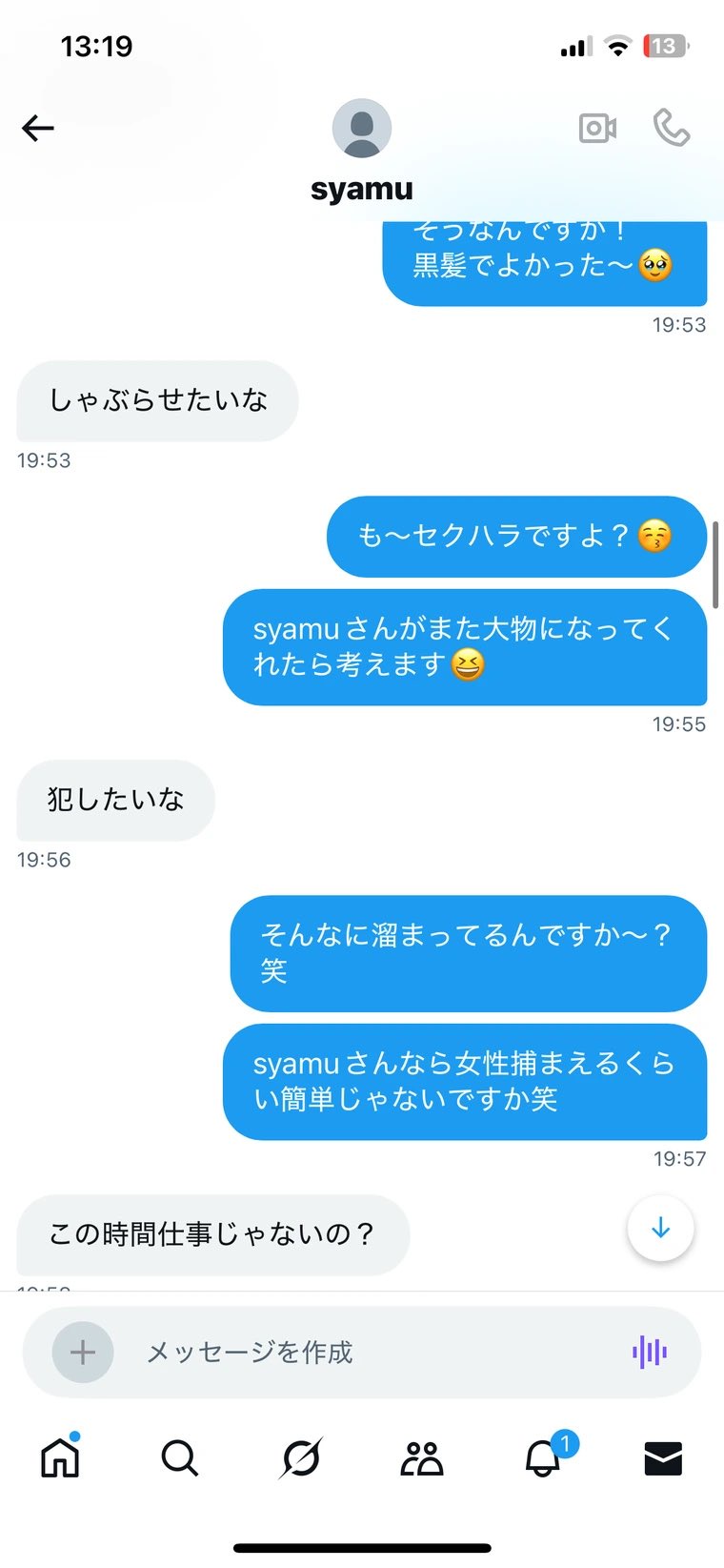Start a video call with syamu

click(597, 128)
